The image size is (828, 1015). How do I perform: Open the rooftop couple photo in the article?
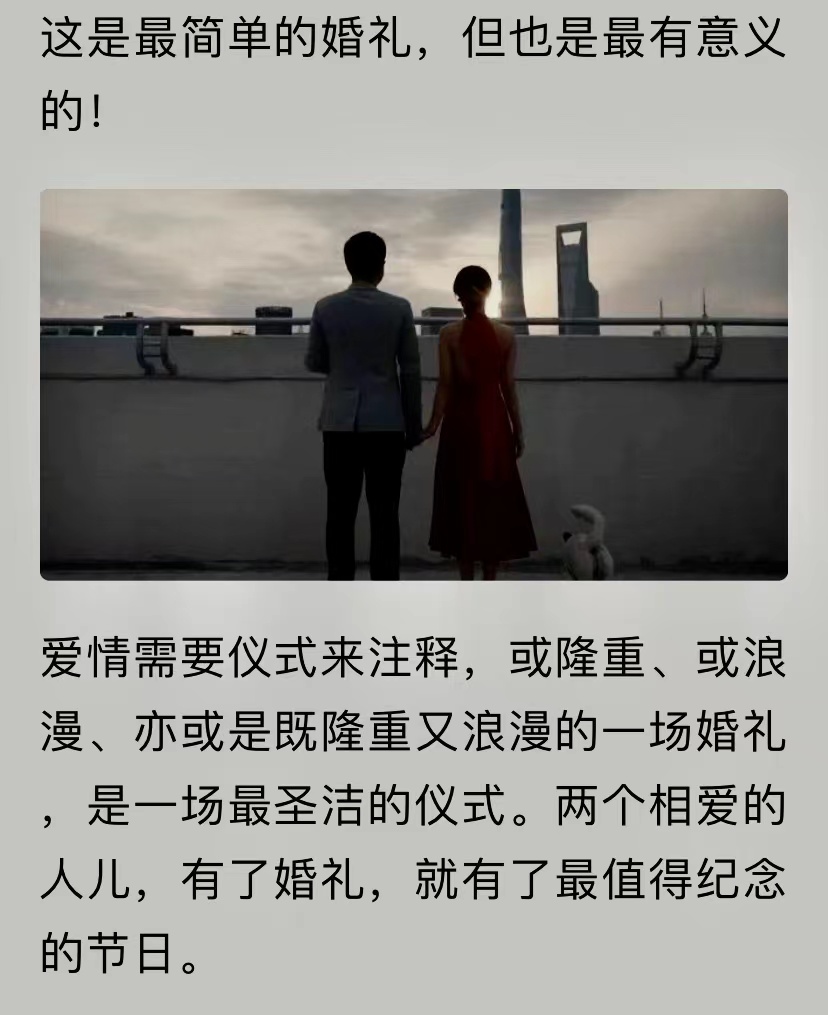pyautogui.click(x=413, y=385)
